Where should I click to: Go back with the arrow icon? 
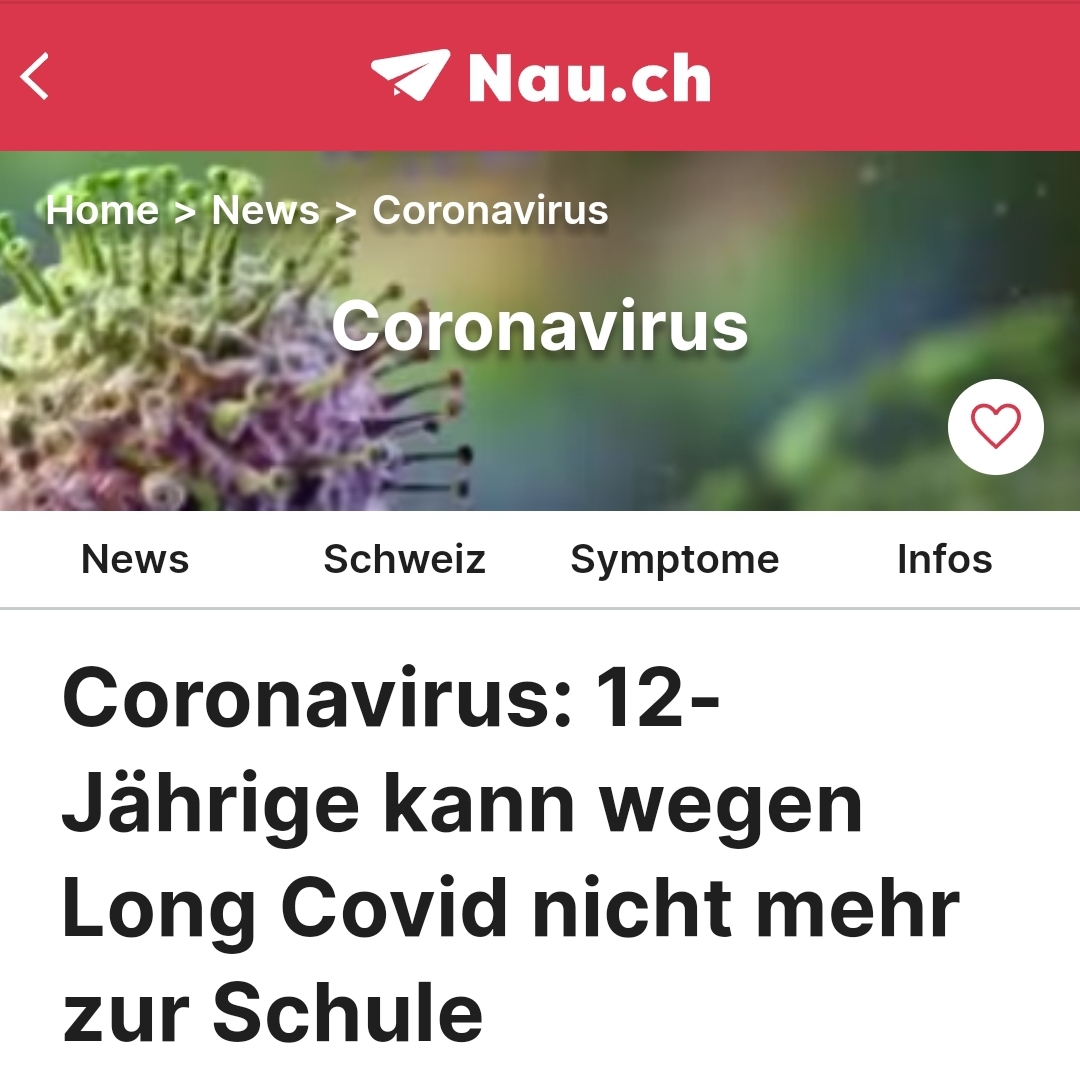[35, 77]
